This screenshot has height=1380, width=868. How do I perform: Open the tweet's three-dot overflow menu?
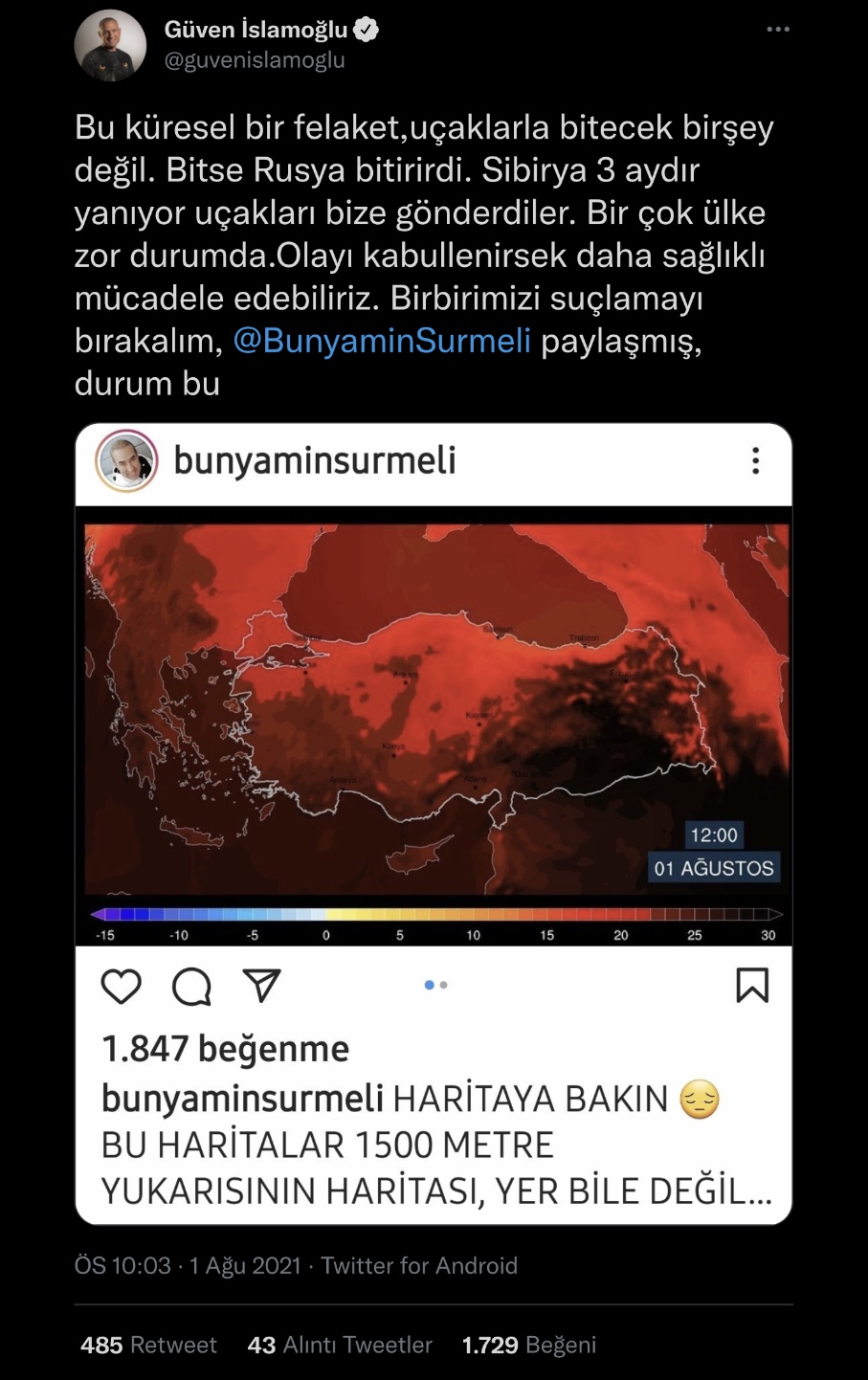click(778, 30)
